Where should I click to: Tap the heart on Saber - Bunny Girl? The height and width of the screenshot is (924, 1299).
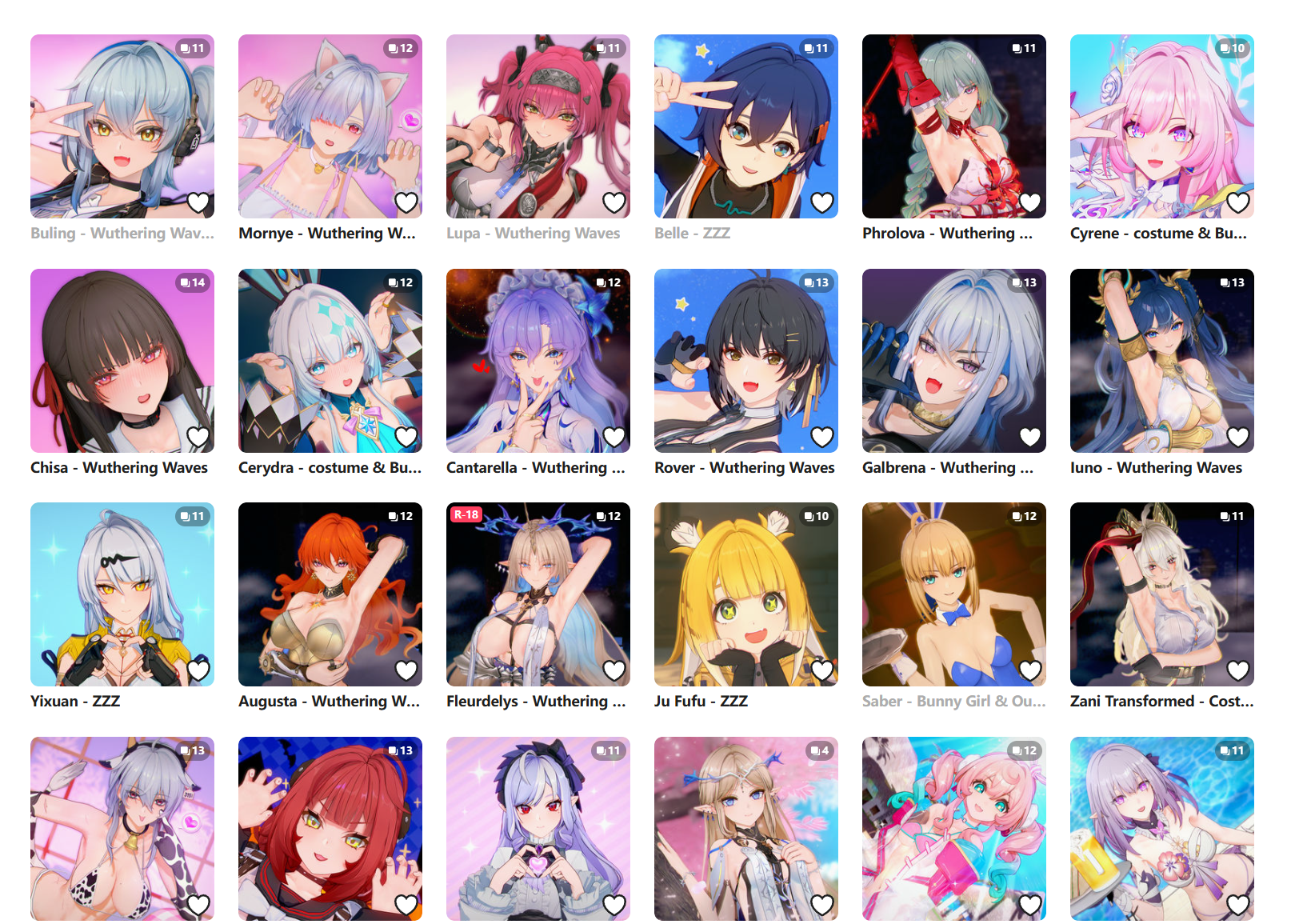coord(1030,670)
